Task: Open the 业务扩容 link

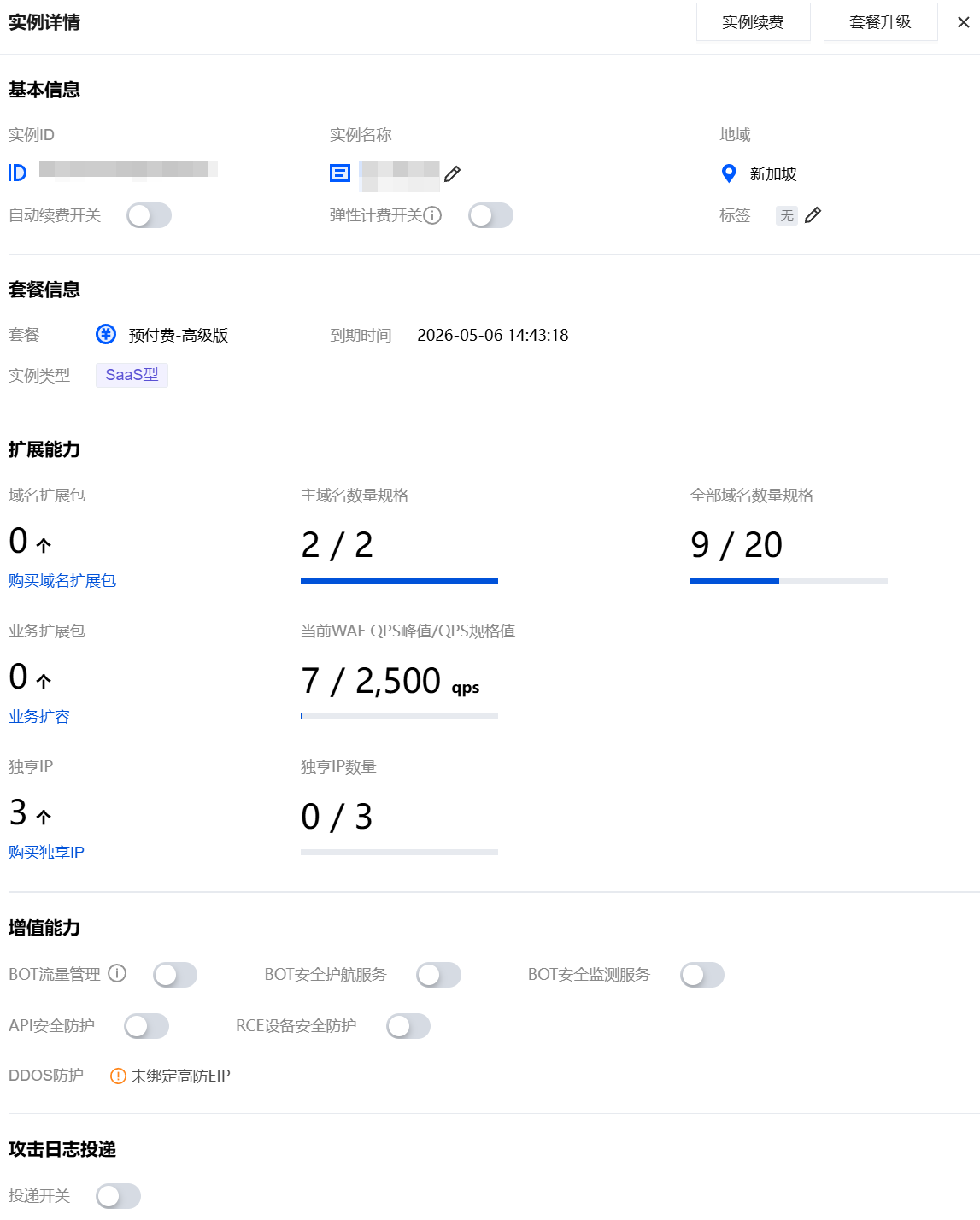Action: (x=39, y=717)
